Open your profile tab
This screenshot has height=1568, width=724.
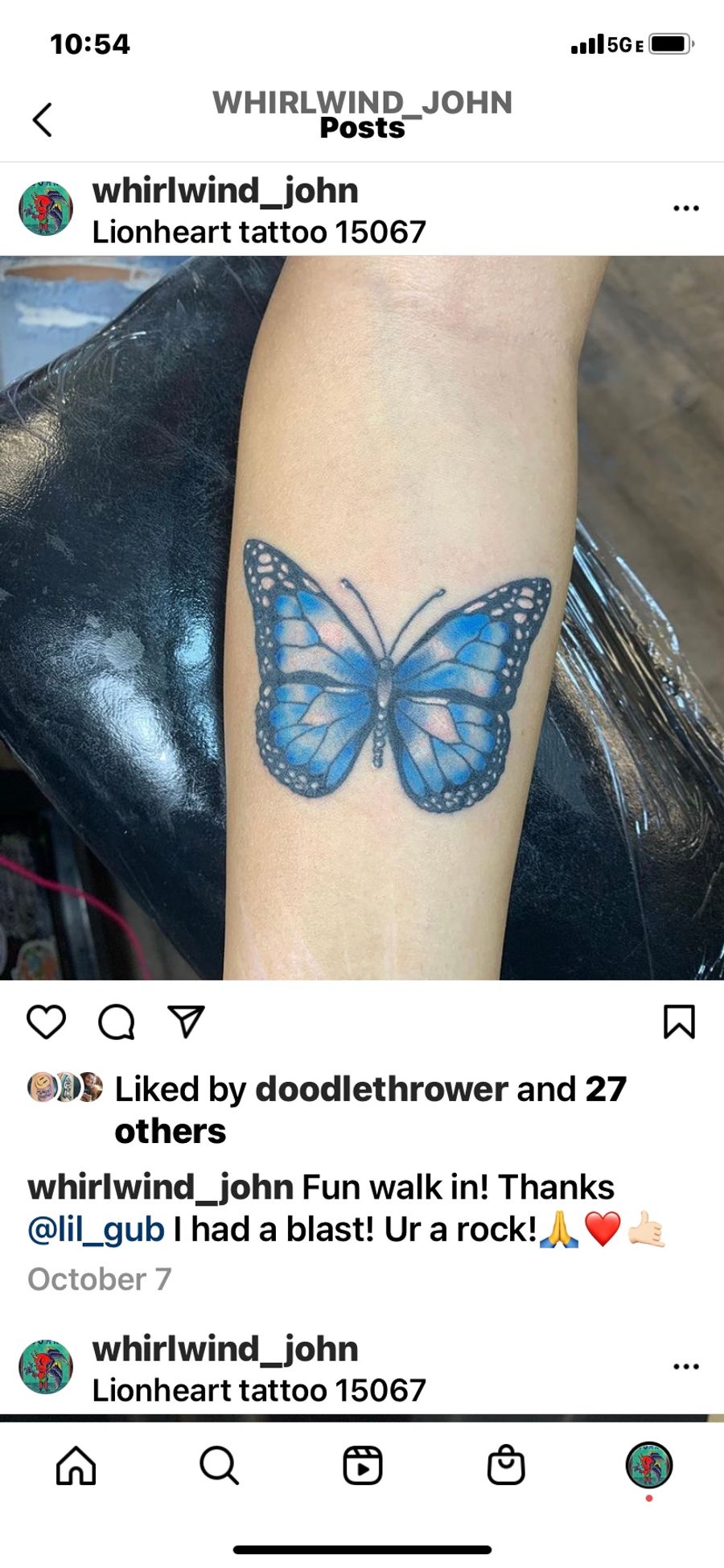[648, 1465]
